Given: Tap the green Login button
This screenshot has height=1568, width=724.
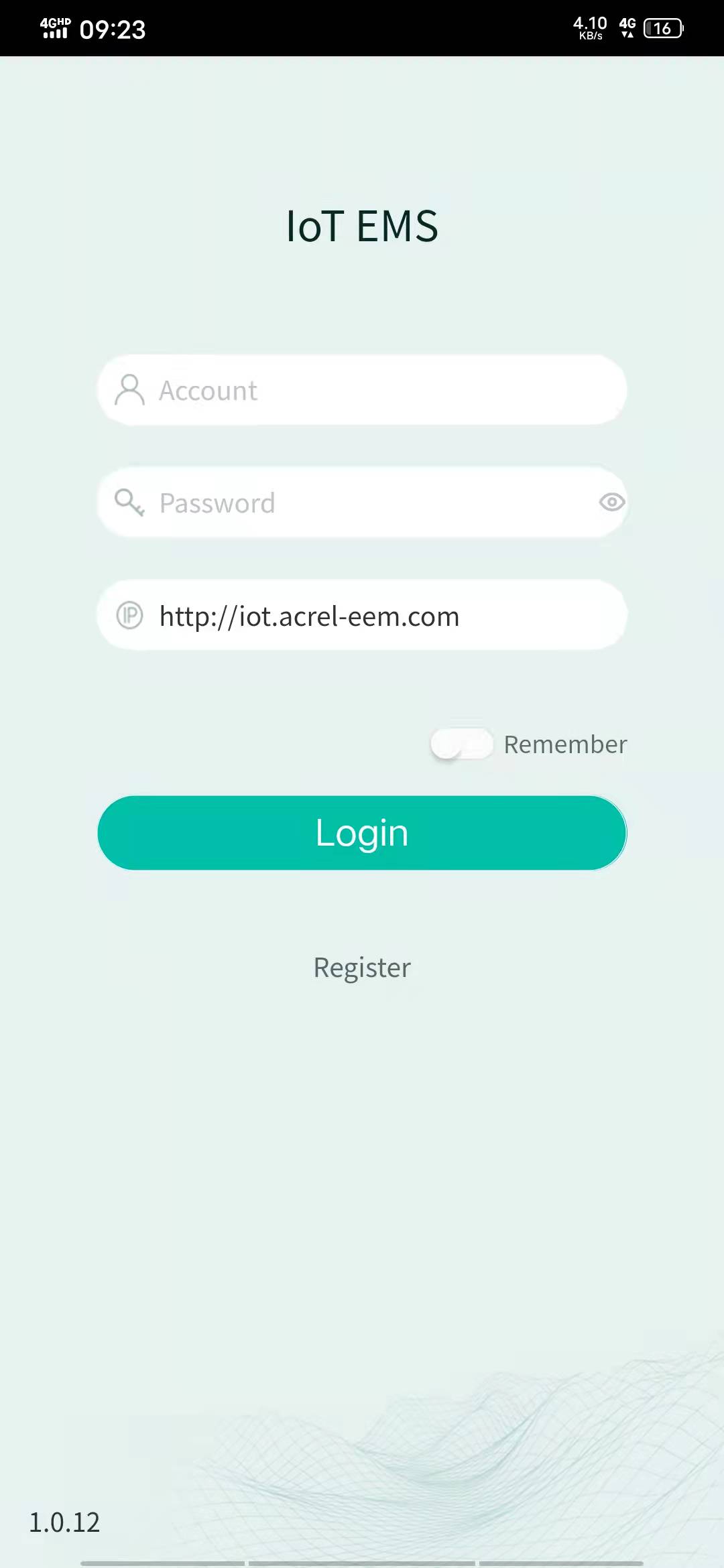Looking at the screenshot, I should tap(362, 833).
